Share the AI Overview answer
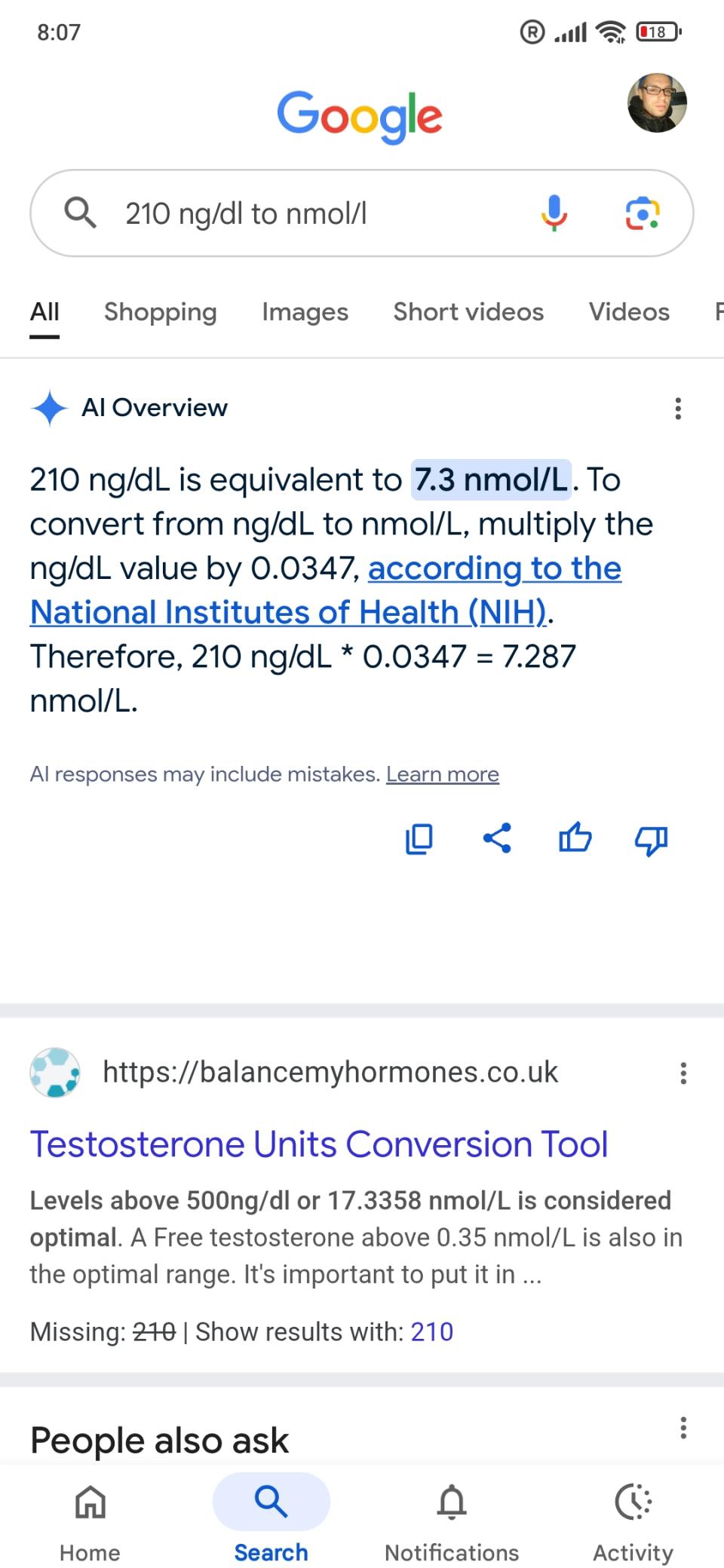This screenshot has width=724, height=1568. tap(497, 838)
